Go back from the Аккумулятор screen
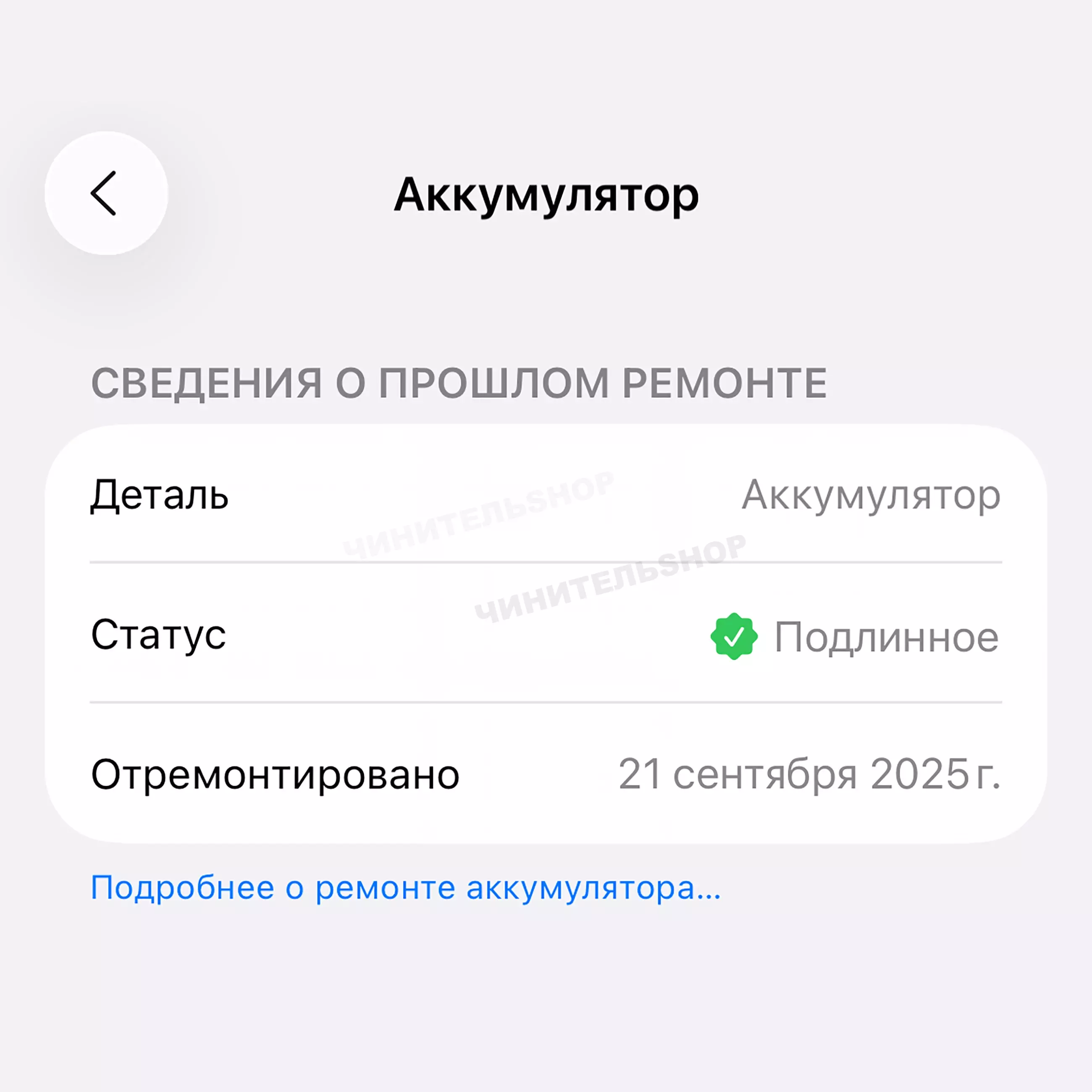The image size is (1092, 1092). (106, 193)
